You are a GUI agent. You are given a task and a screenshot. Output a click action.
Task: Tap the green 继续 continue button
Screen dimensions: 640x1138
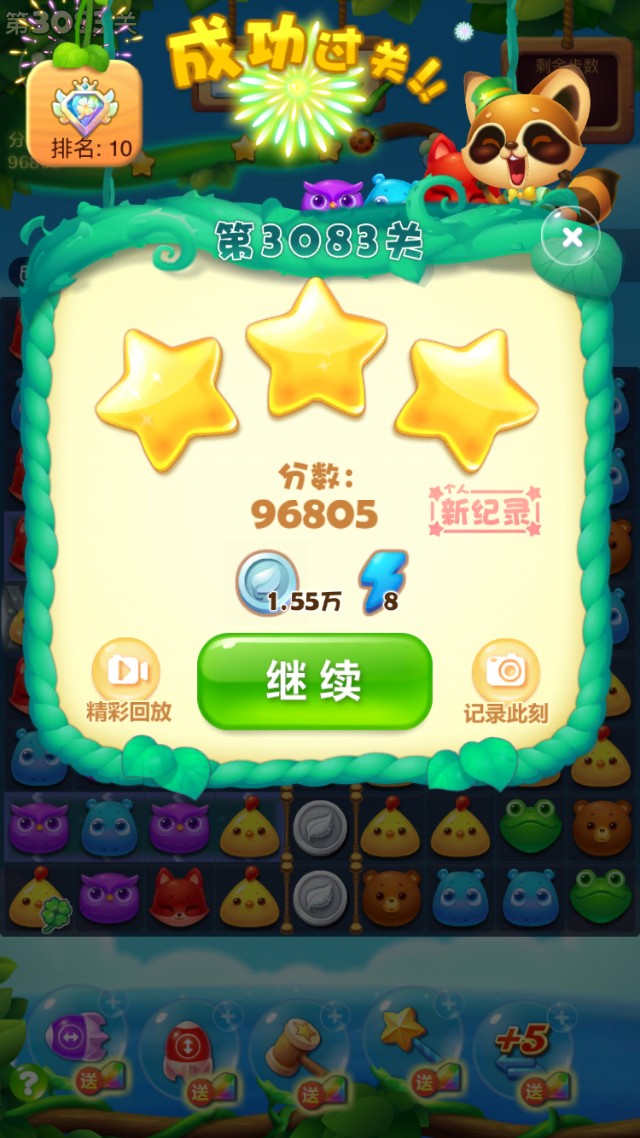pos(314,681)
